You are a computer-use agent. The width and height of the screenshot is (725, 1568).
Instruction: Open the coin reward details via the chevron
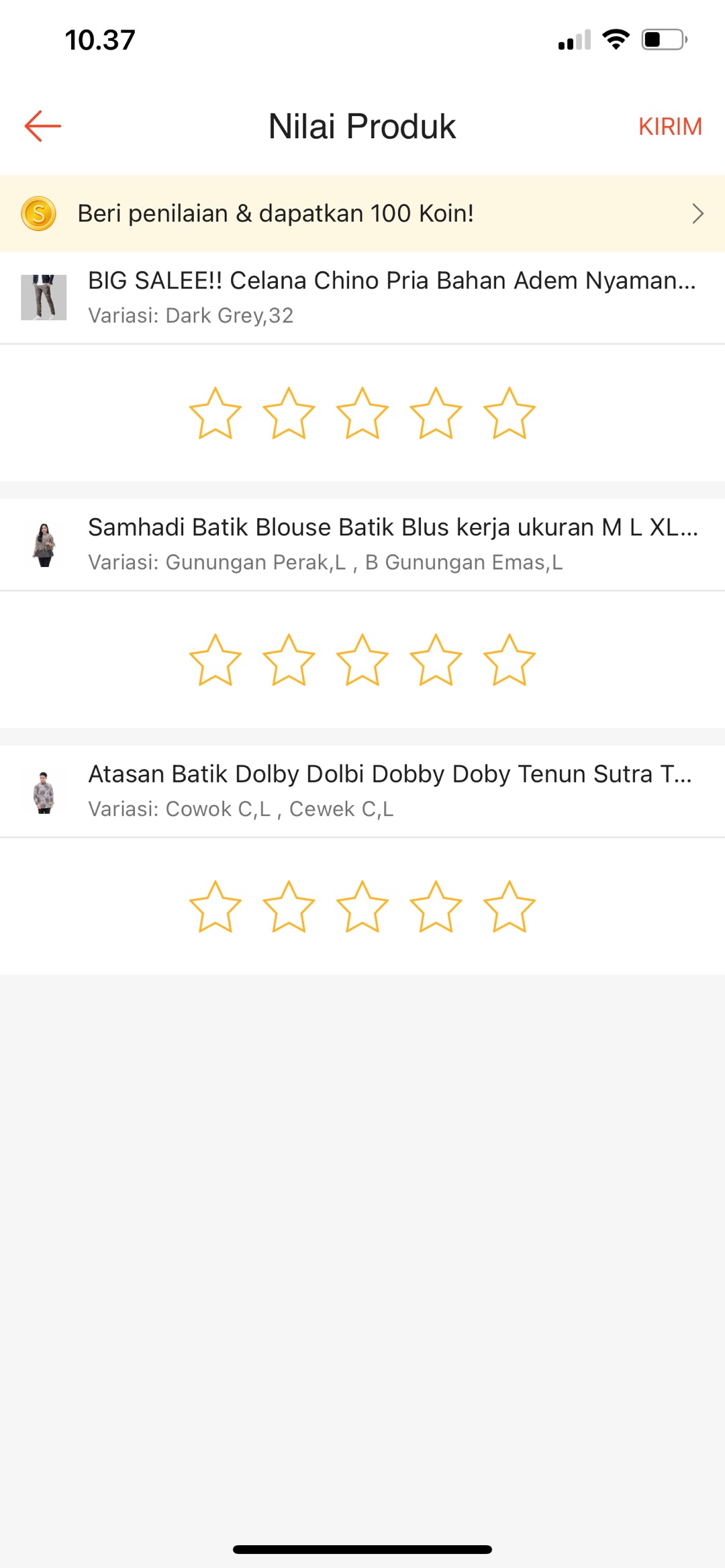click(697, 213)
